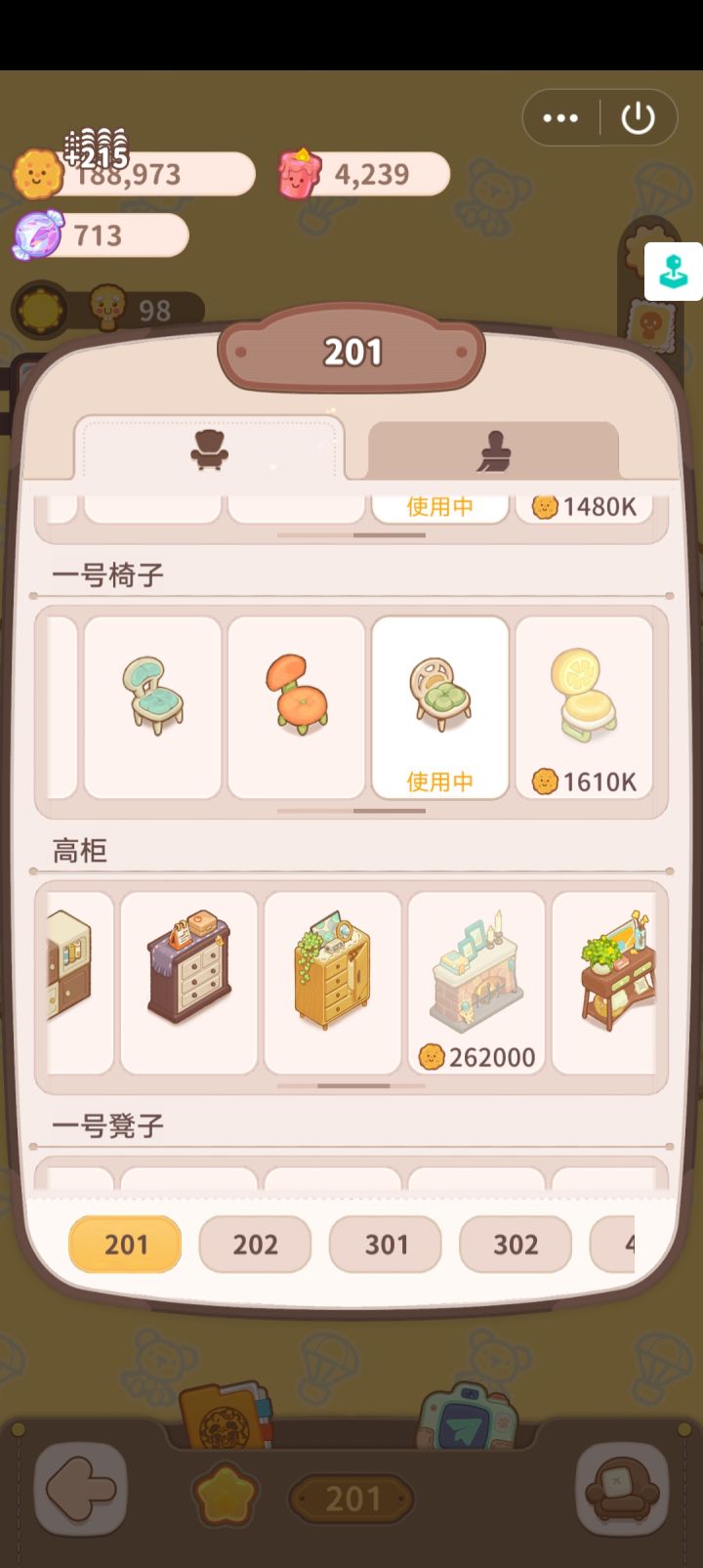Image resolution: width=703 pixels, height=1568 pixels.
Task: Choose room 202
Action: (x=255, y=1244)
